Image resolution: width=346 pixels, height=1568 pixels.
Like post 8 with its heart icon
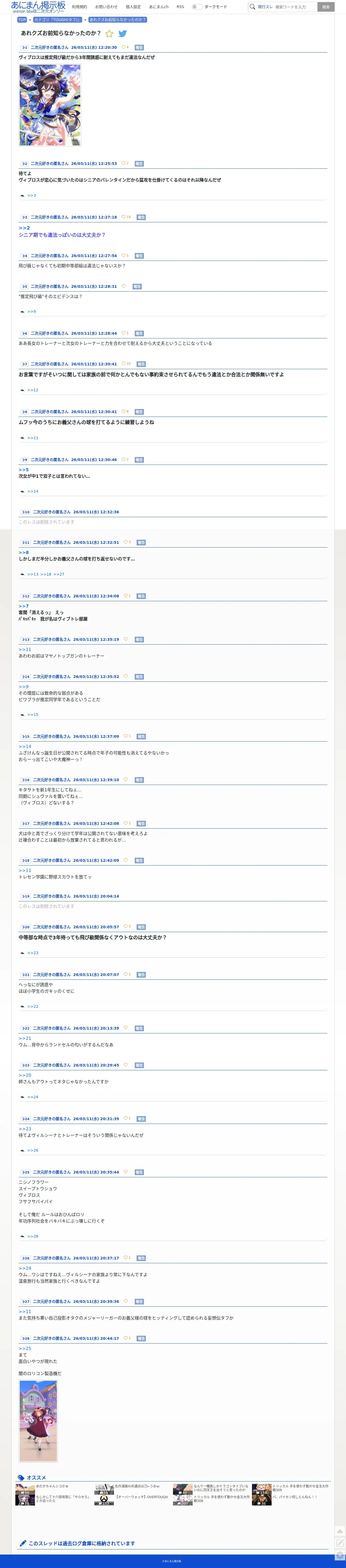123,411
